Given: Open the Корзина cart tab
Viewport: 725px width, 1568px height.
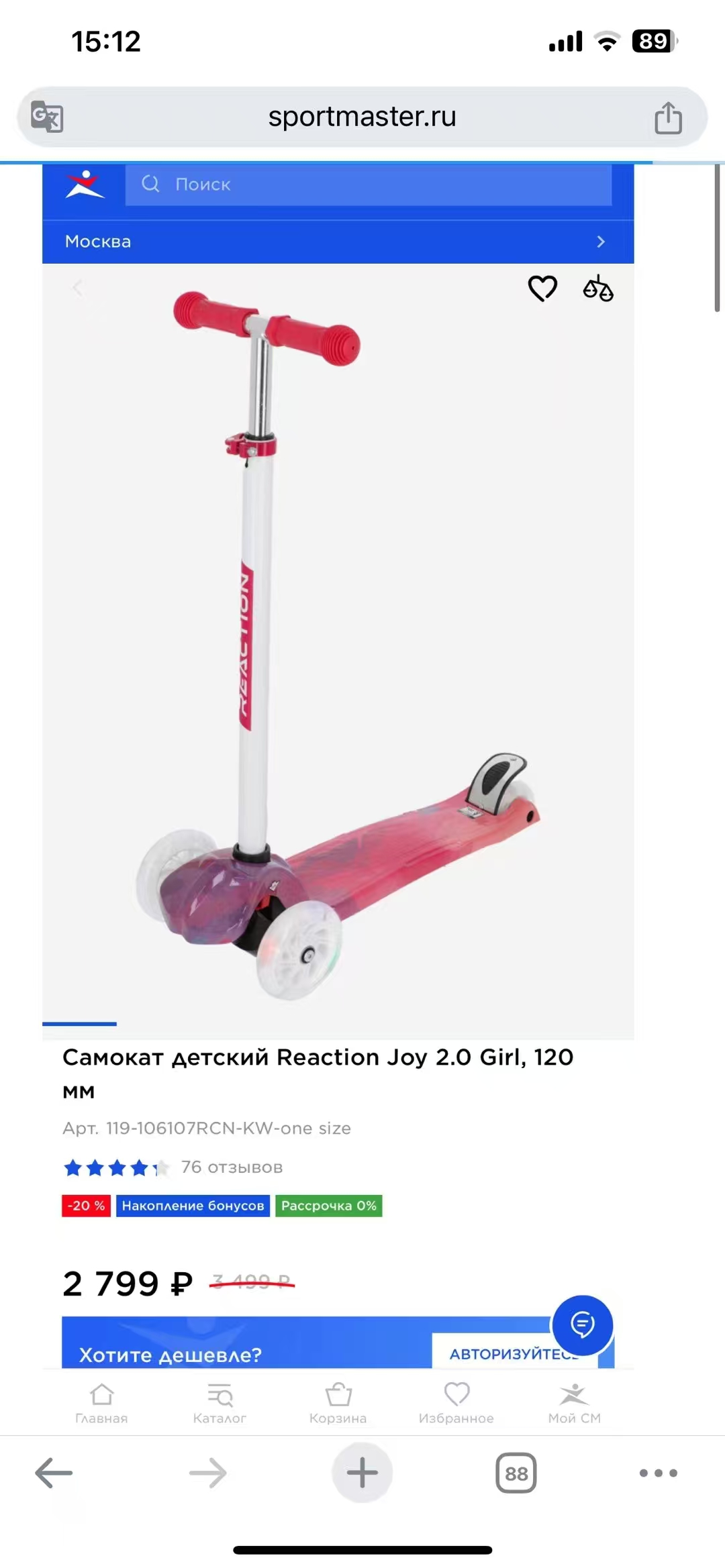Looking at the screenshot, I should 338,1402.
